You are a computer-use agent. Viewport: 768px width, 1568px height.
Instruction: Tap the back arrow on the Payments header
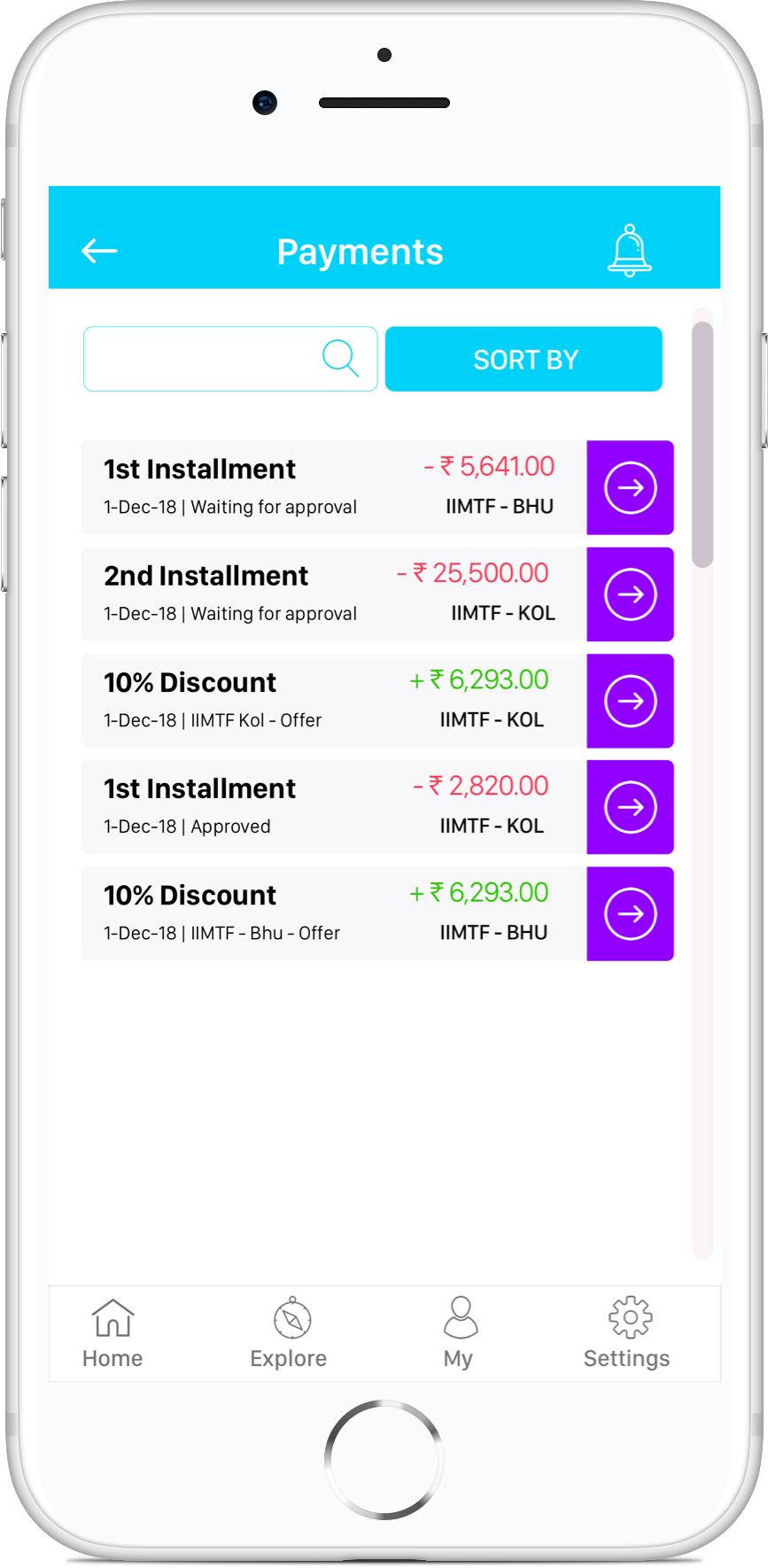(x=98, y=251)
